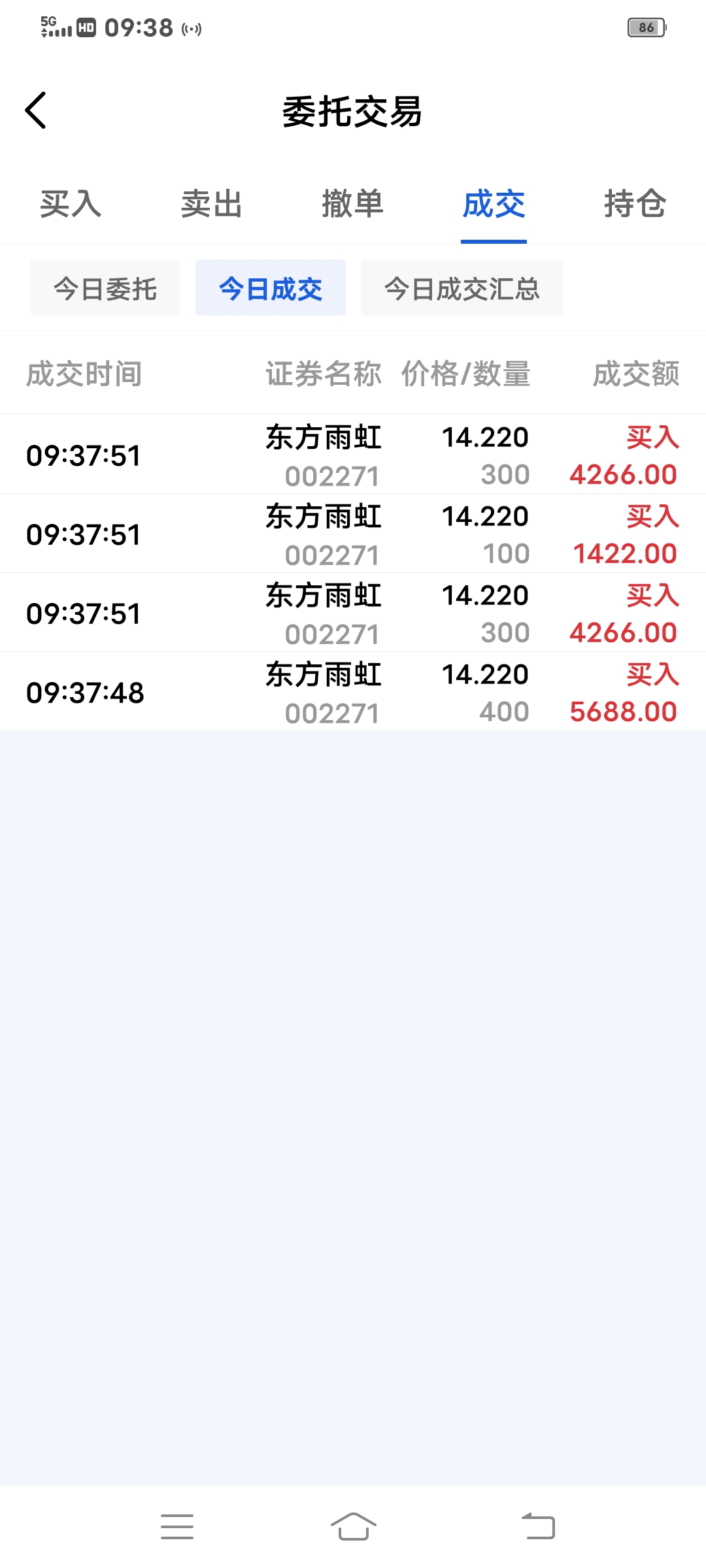The height and width of the screenshot is (1568, 706).
Task: Switch to the 买入 tab
Action: (x=71, y=204)
